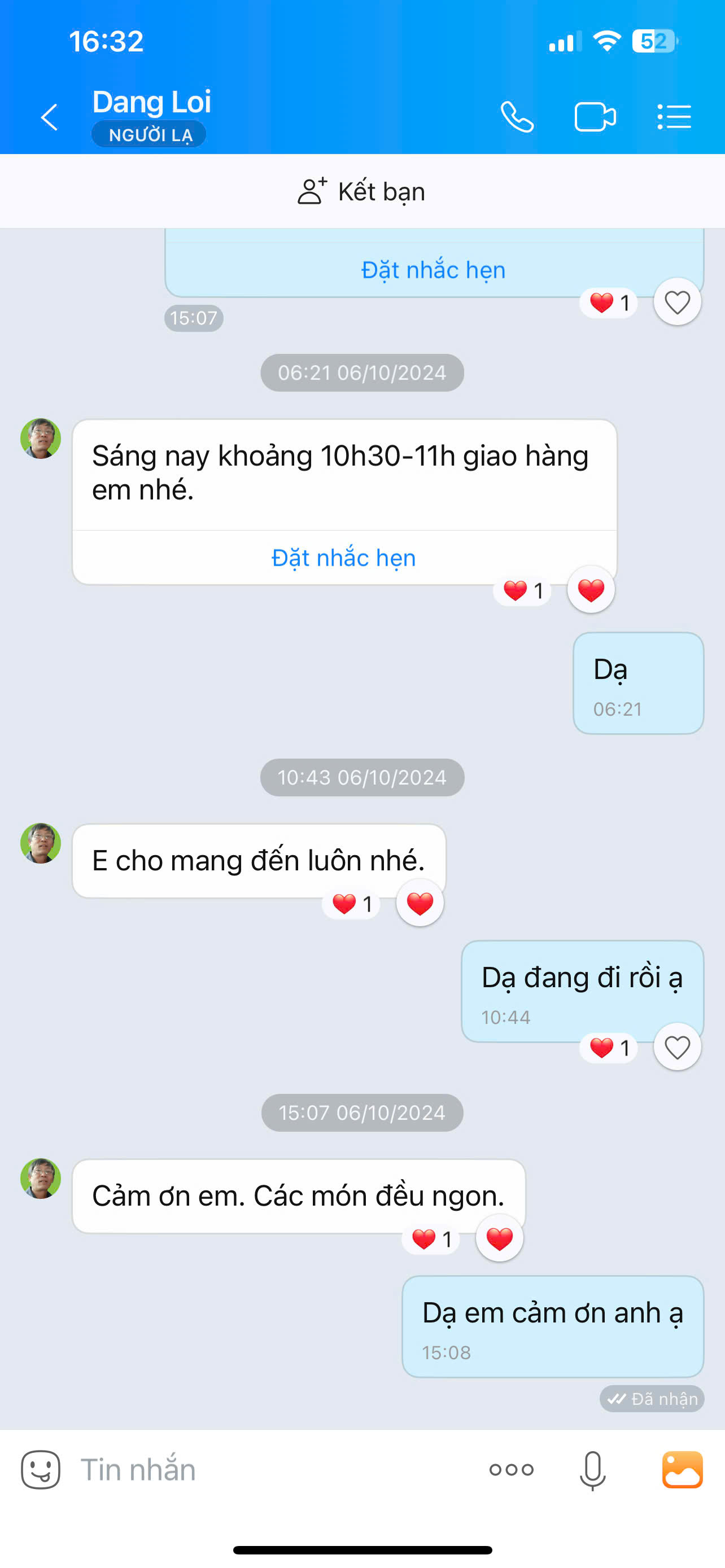The image size is (725, 1568).
Task: Open the photo gallery picker
Action: (x=683, y=1470)
